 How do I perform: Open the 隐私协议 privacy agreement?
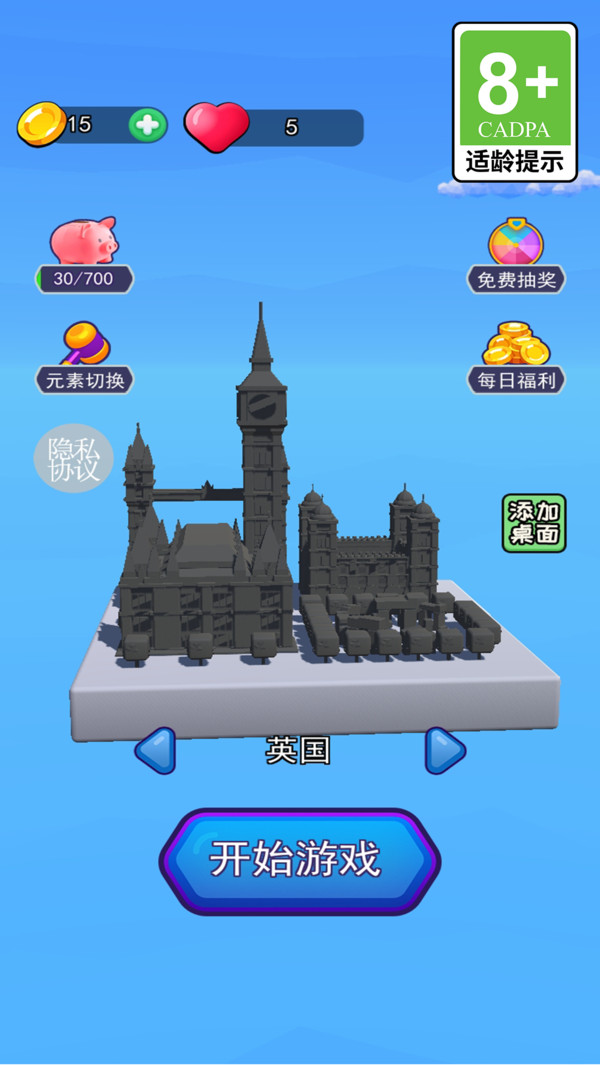point(74,459)
